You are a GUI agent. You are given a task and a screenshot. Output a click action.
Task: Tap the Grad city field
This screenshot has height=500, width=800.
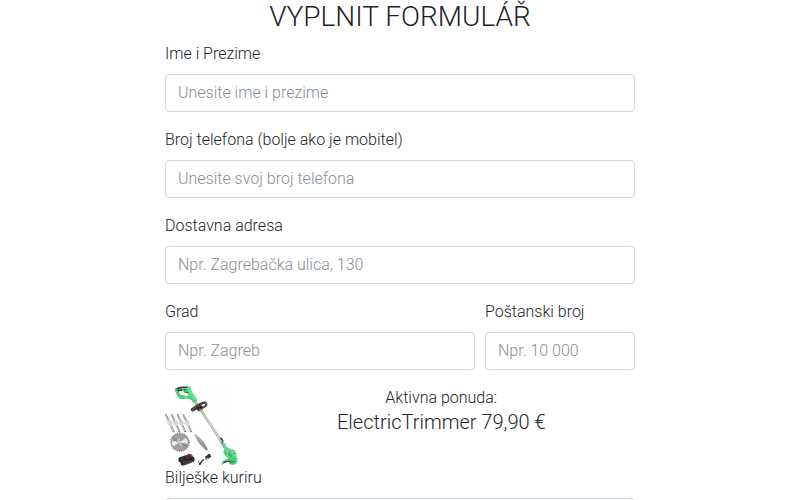tap(319, 351)
